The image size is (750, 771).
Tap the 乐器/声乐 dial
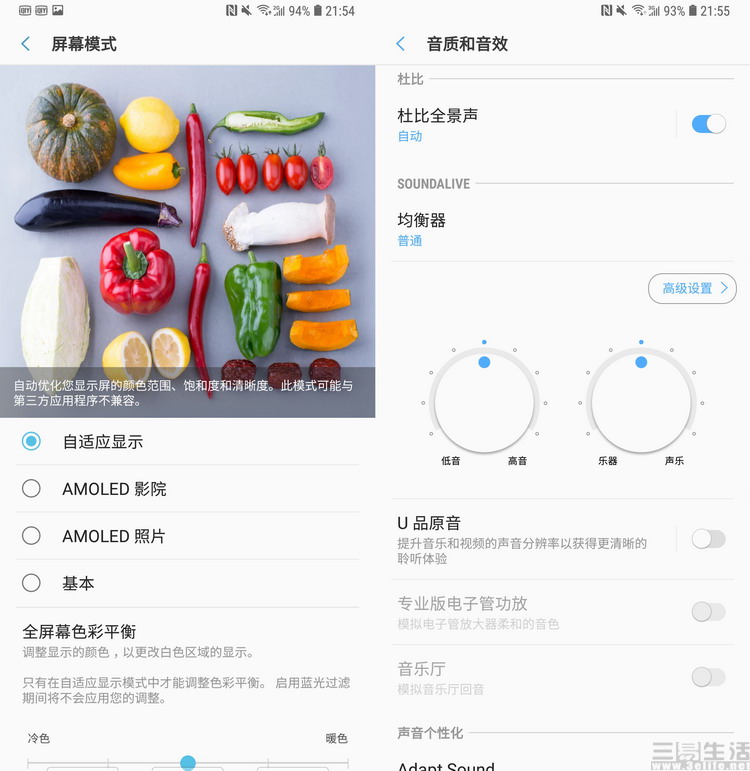tap(641, 402)
